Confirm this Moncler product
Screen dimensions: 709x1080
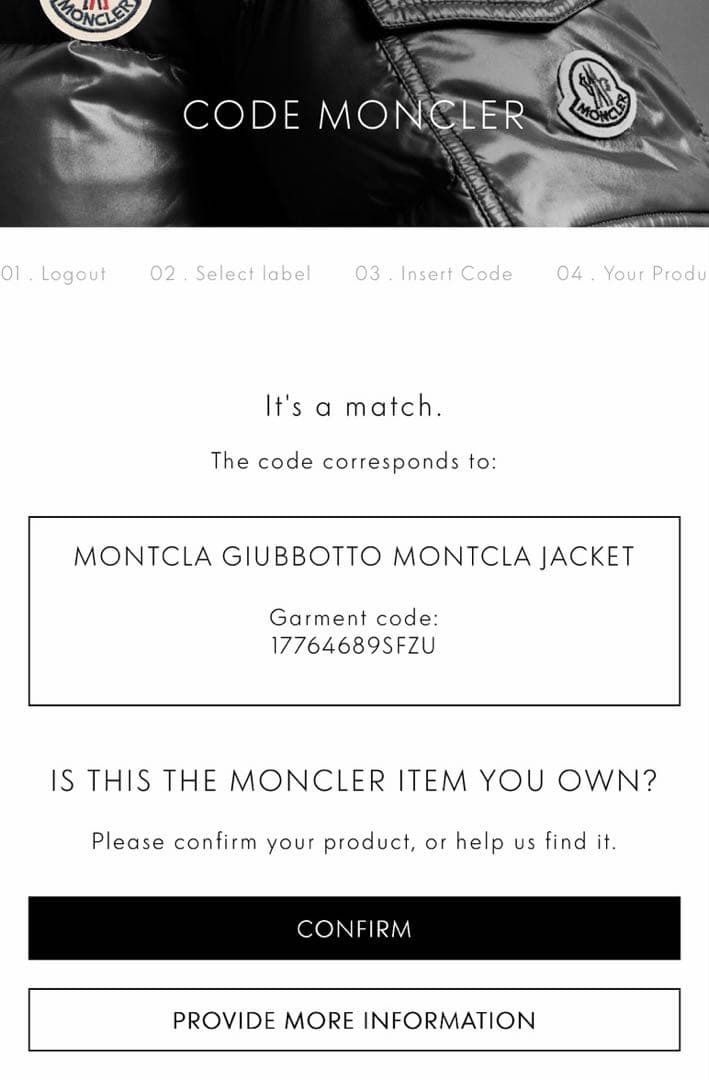point(354,929)
